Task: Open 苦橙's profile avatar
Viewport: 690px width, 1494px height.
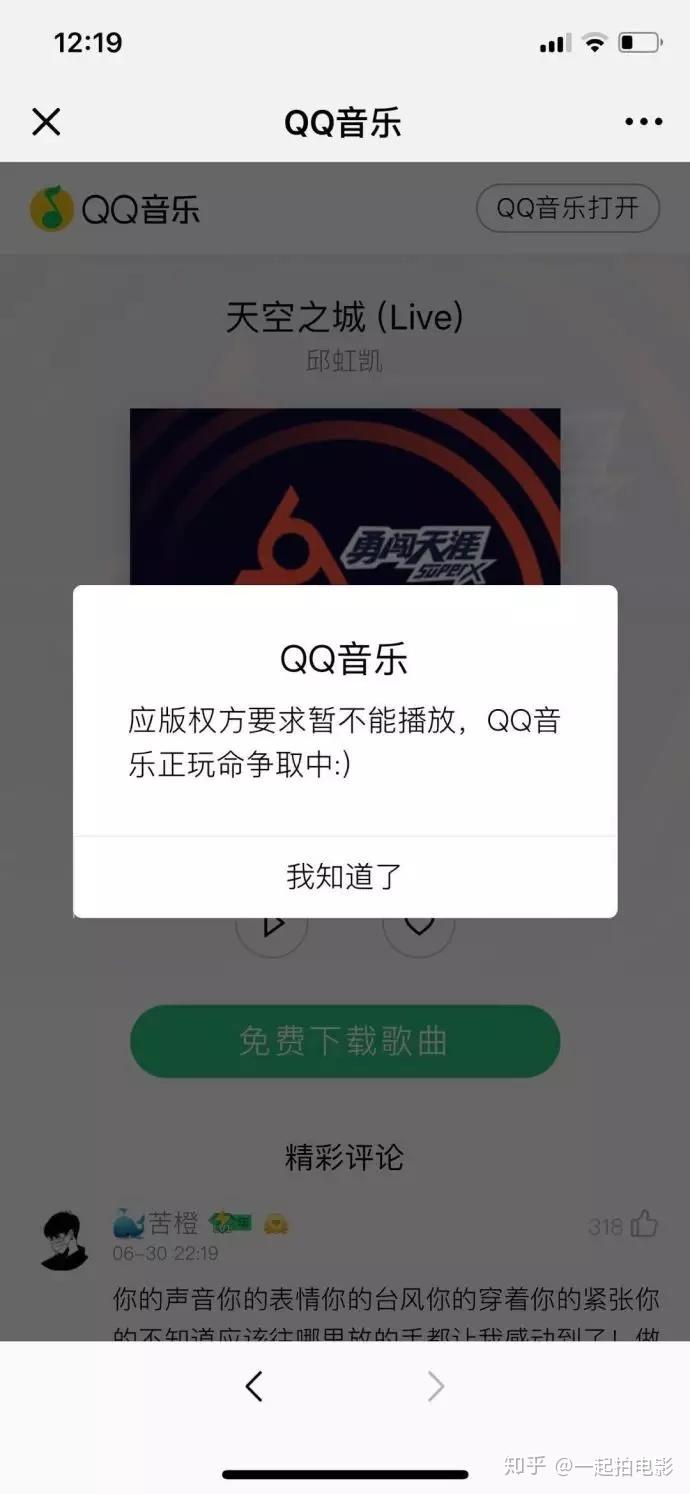Action: (x=65, y=1240)
